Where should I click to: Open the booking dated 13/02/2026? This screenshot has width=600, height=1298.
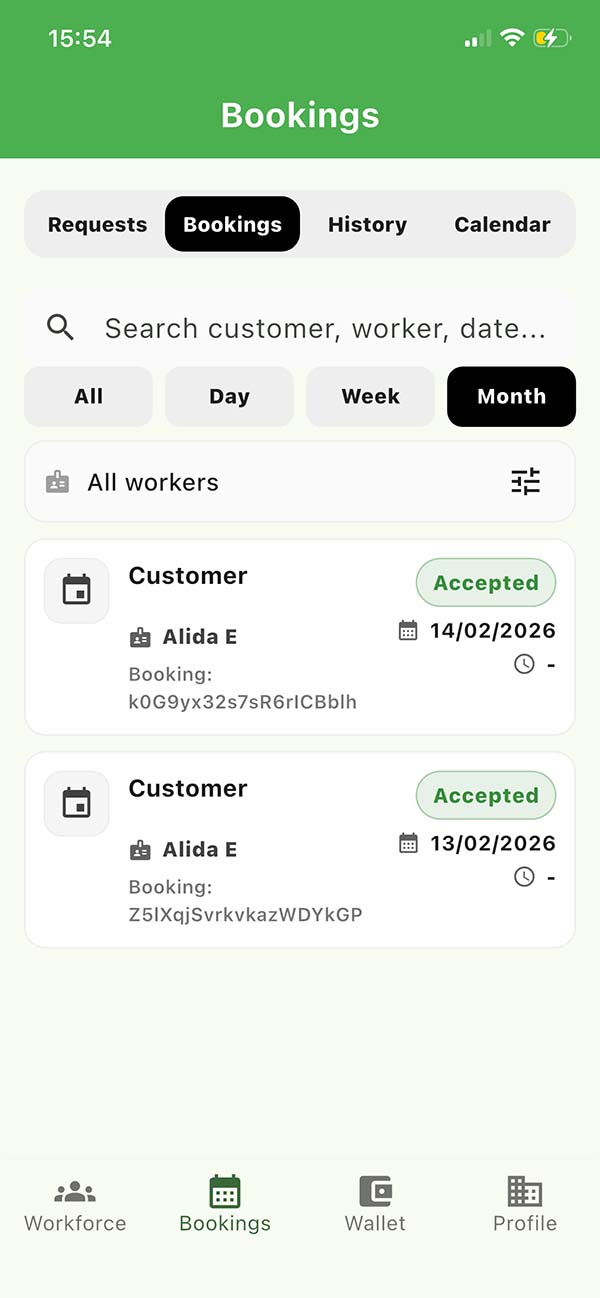tap(300, 849)
